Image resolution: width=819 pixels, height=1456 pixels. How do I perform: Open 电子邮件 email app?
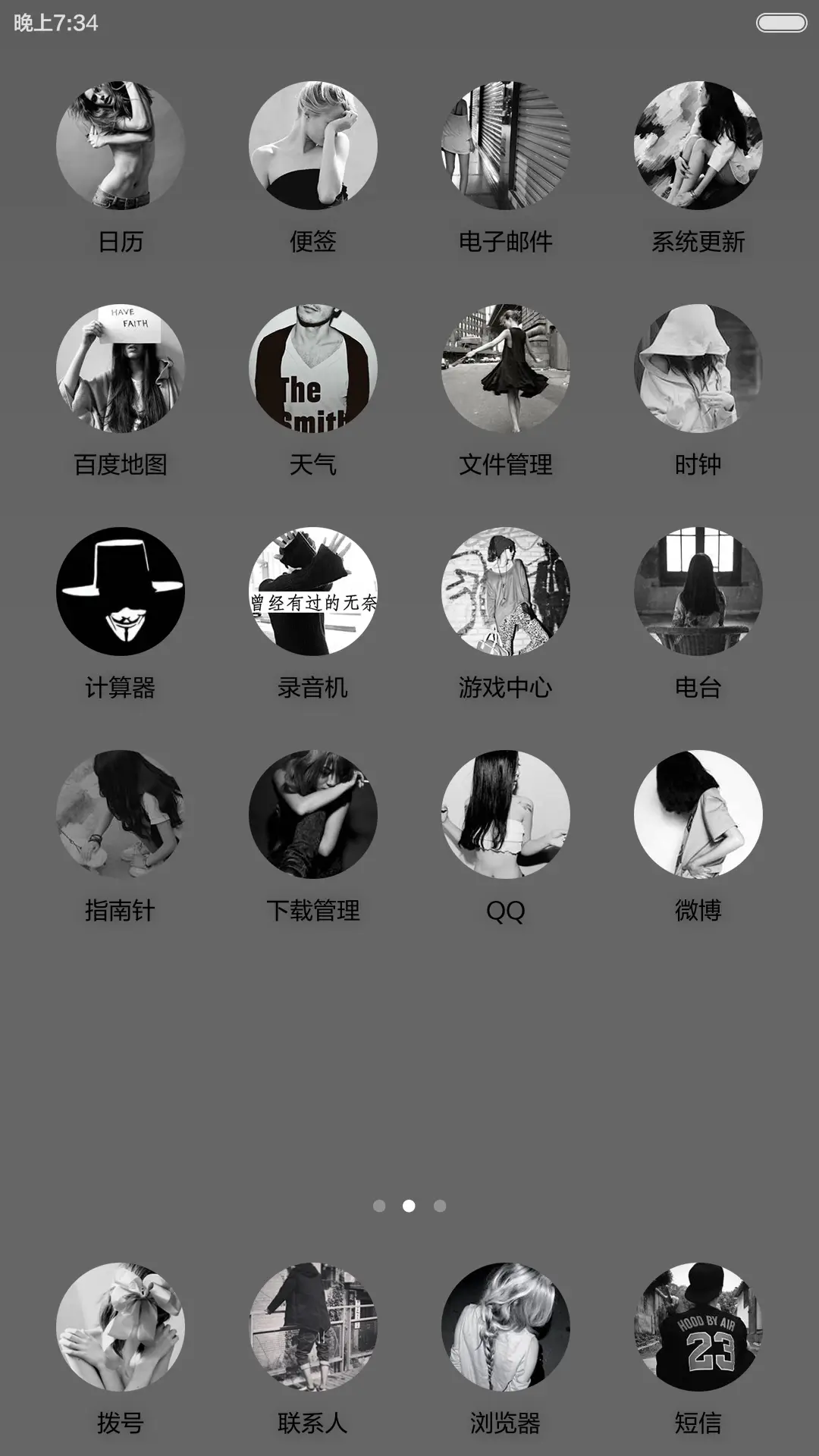pyautogui.click(x=506, y=146)
